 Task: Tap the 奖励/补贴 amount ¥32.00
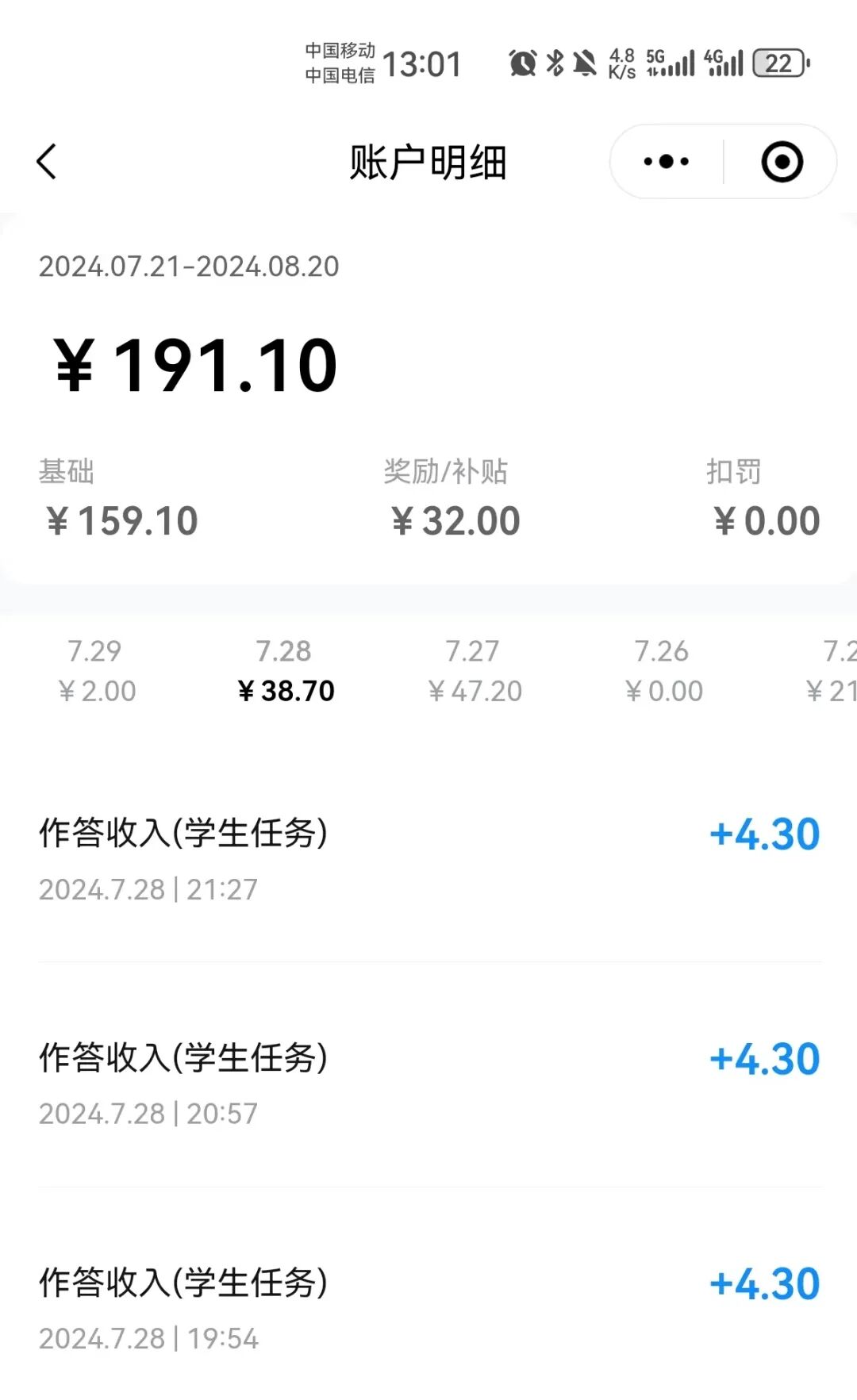pyautogui.click(x=454, y=520)
